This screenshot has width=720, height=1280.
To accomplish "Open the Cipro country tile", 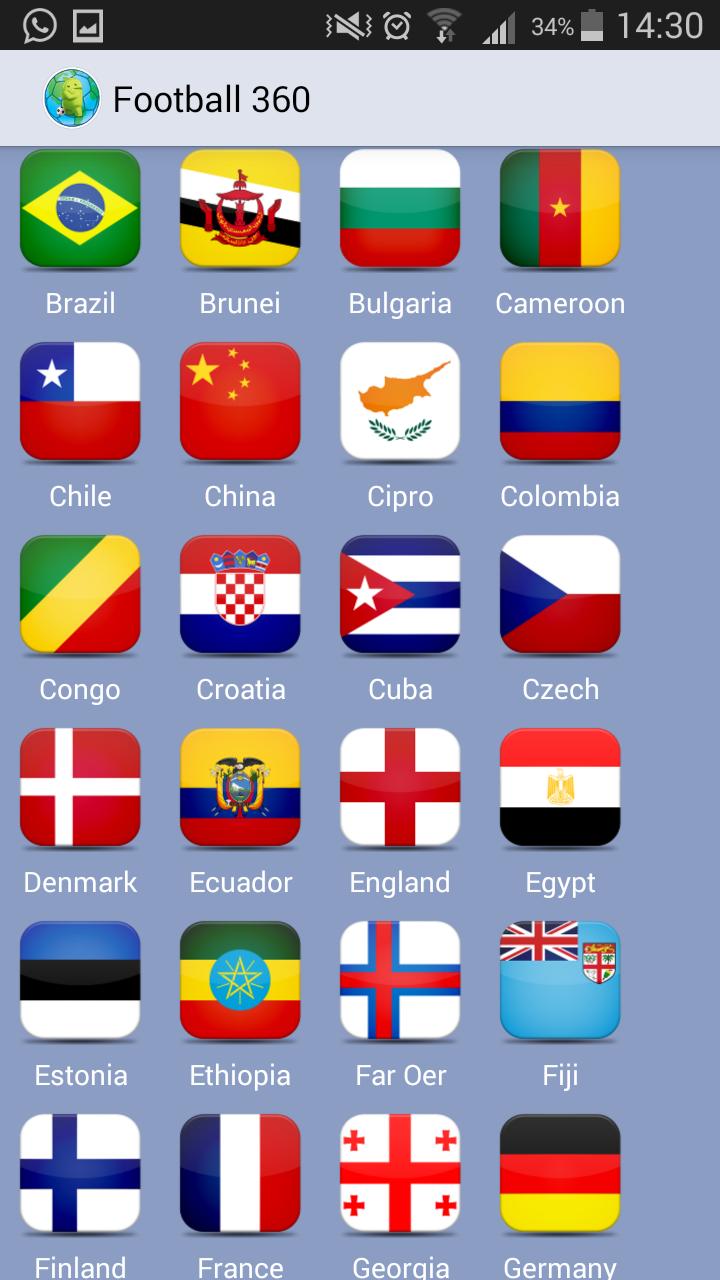I will [400, 402].
